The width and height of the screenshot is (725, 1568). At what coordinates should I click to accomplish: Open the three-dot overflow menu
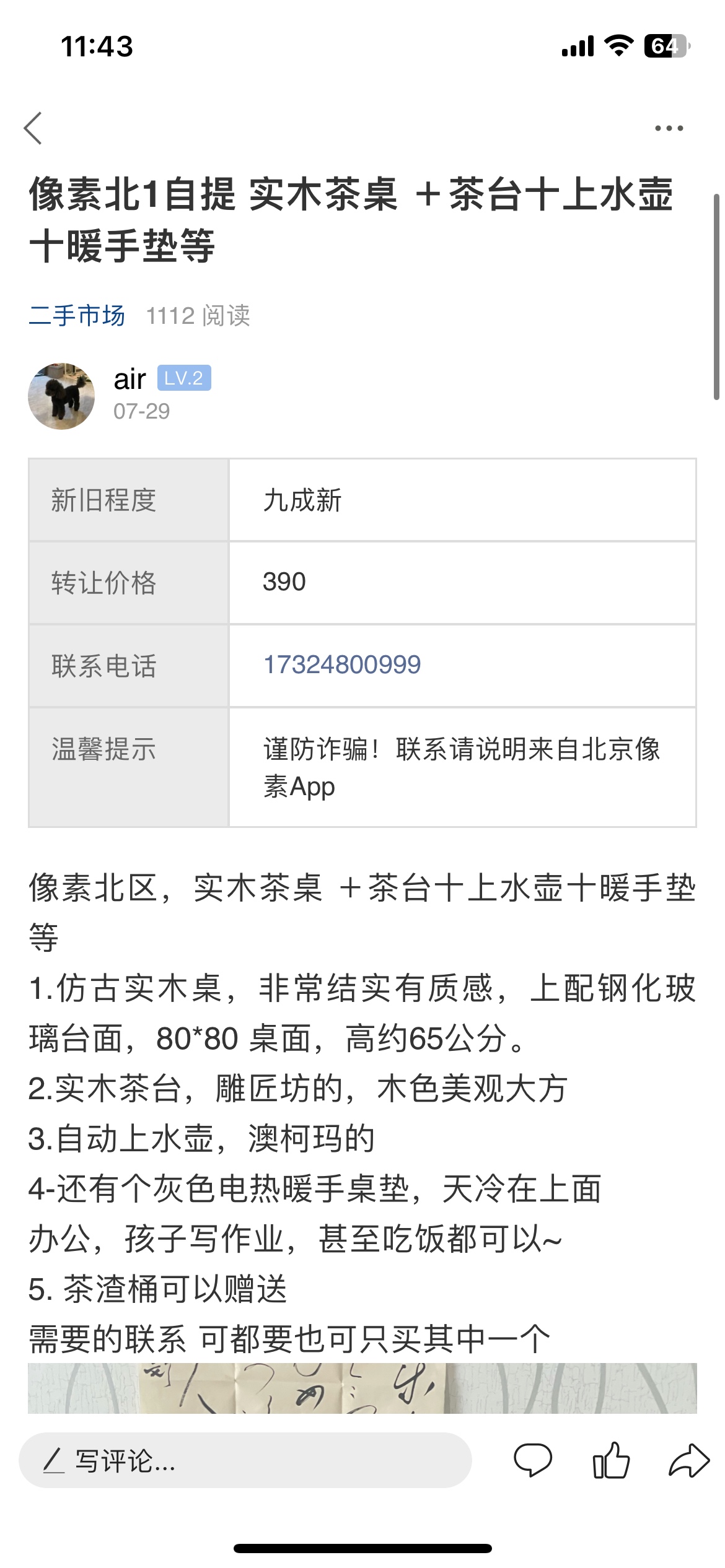[669, 128]
